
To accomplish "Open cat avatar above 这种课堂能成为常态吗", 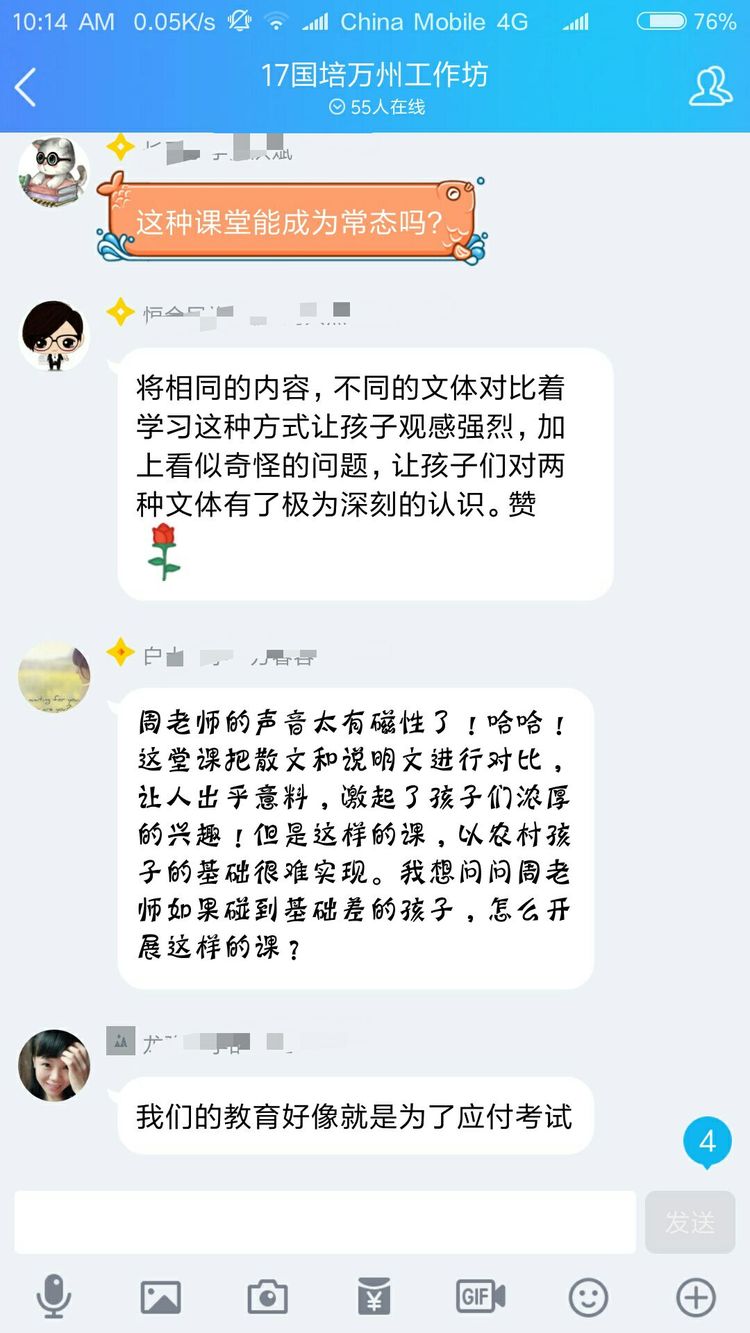I will (54, 170).
